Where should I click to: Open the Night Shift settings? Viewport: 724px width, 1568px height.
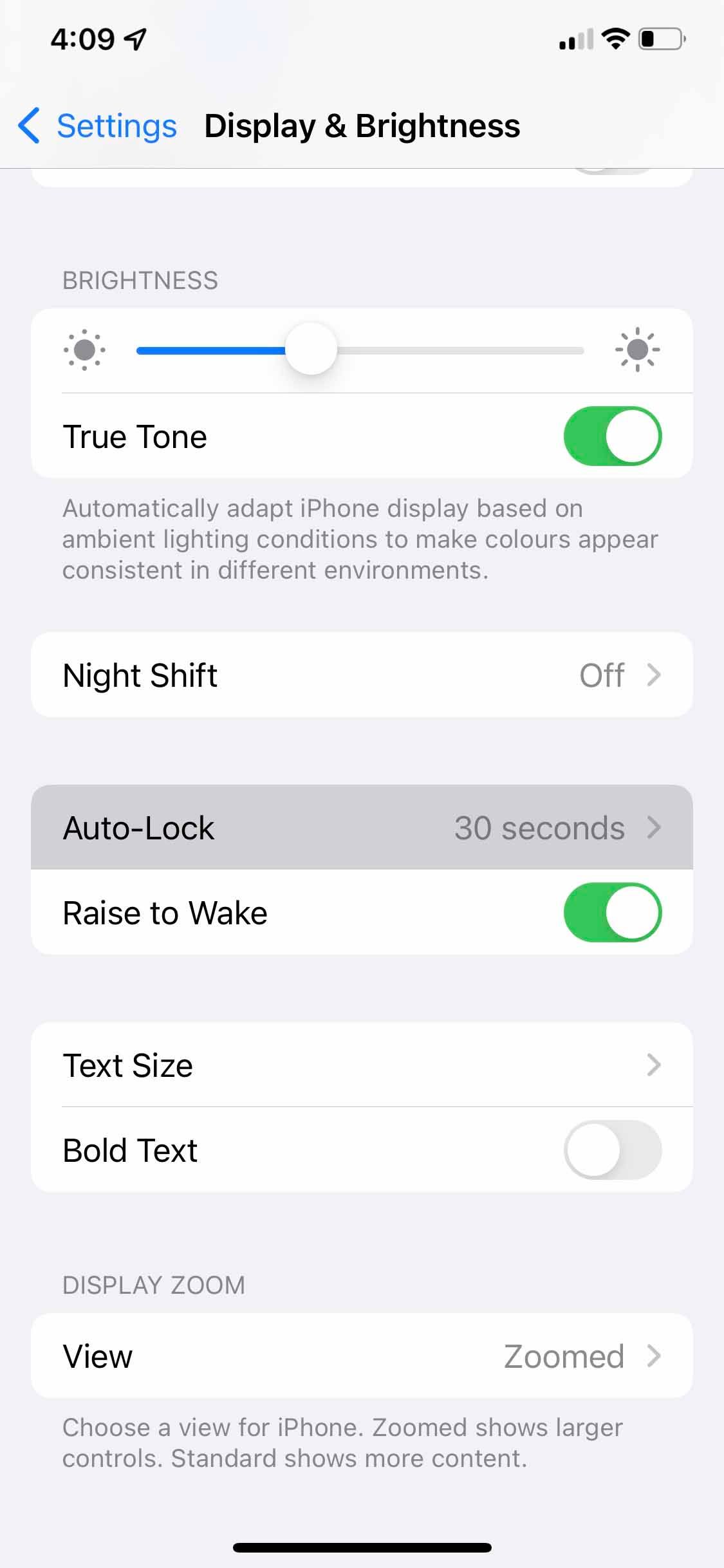362,675
